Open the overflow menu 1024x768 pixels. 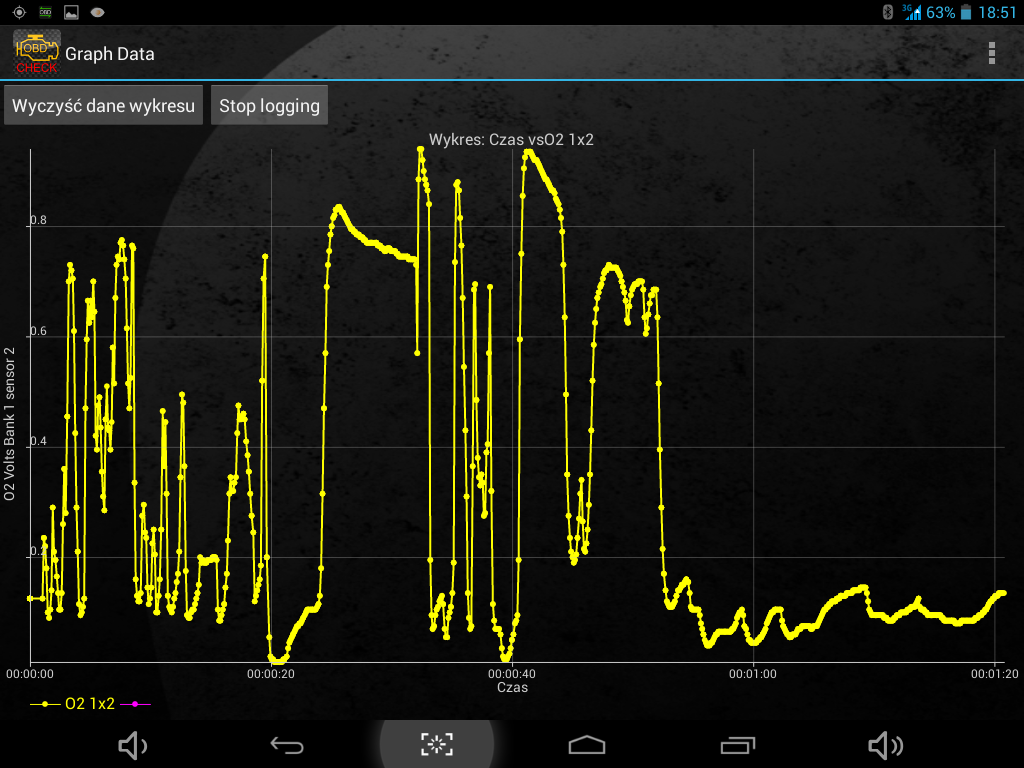point(991,53)
